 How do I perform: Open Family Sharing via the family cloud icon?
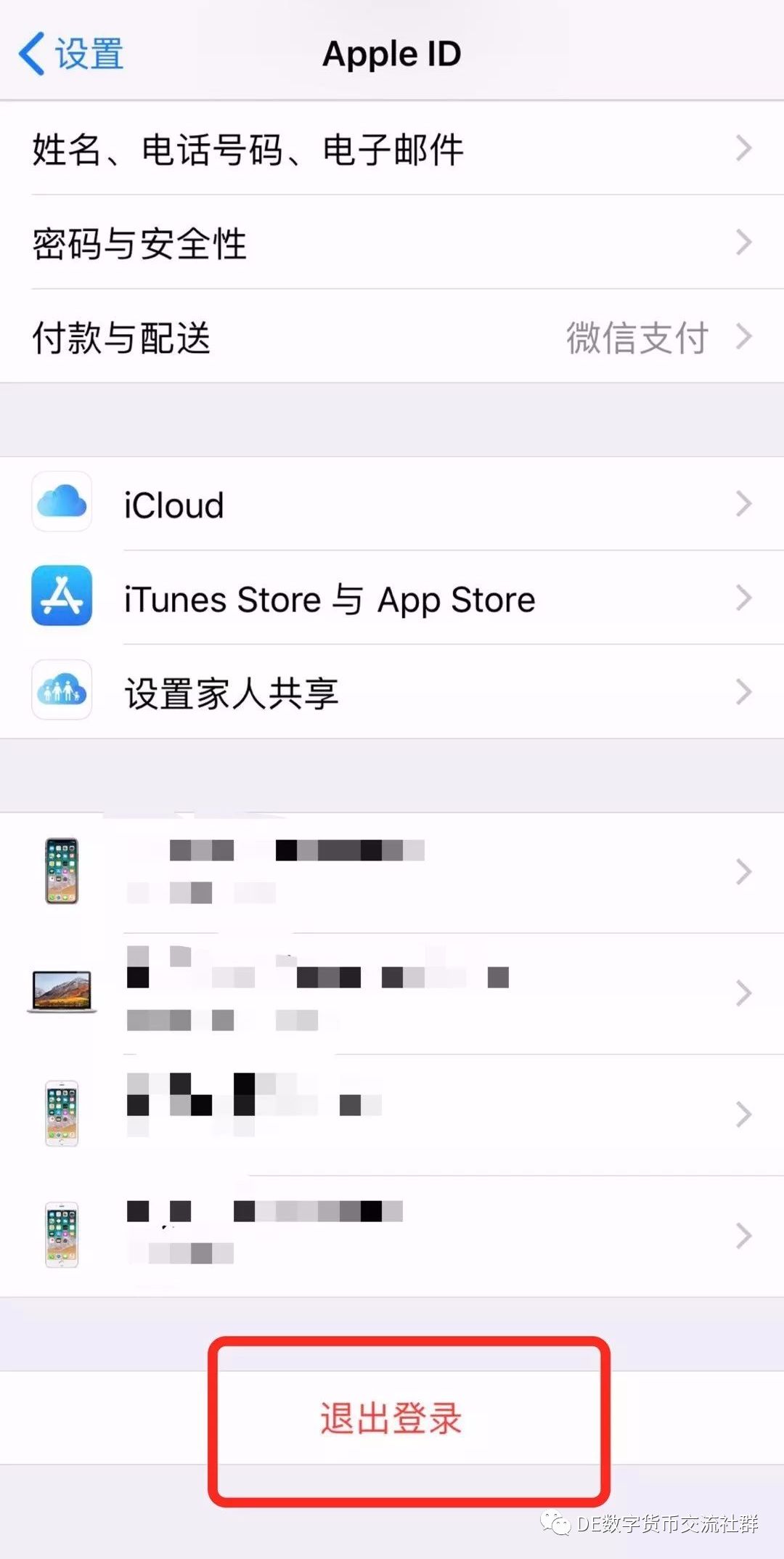pos(62,691)
